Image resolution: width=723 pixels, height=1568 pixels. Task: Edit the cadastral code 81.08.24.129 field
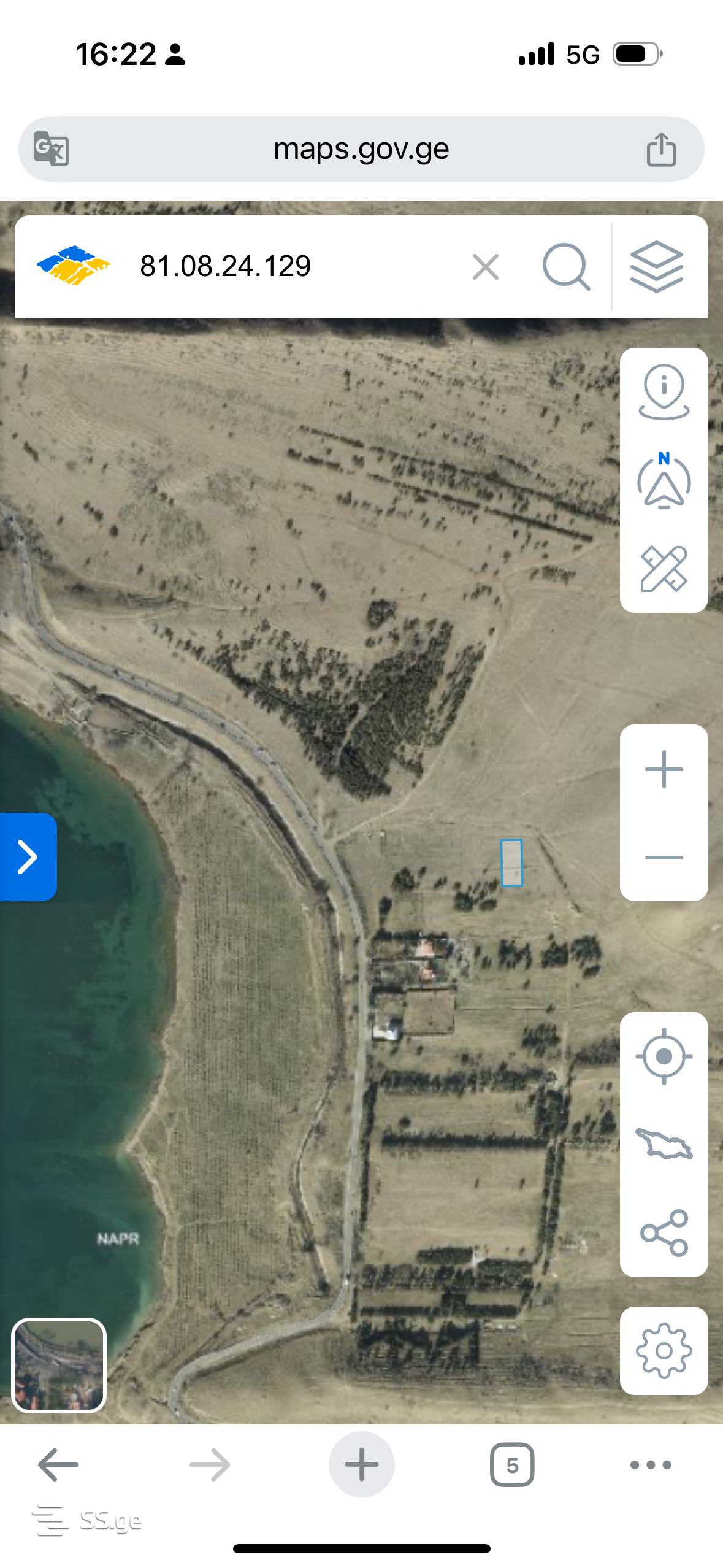(276, 267)
